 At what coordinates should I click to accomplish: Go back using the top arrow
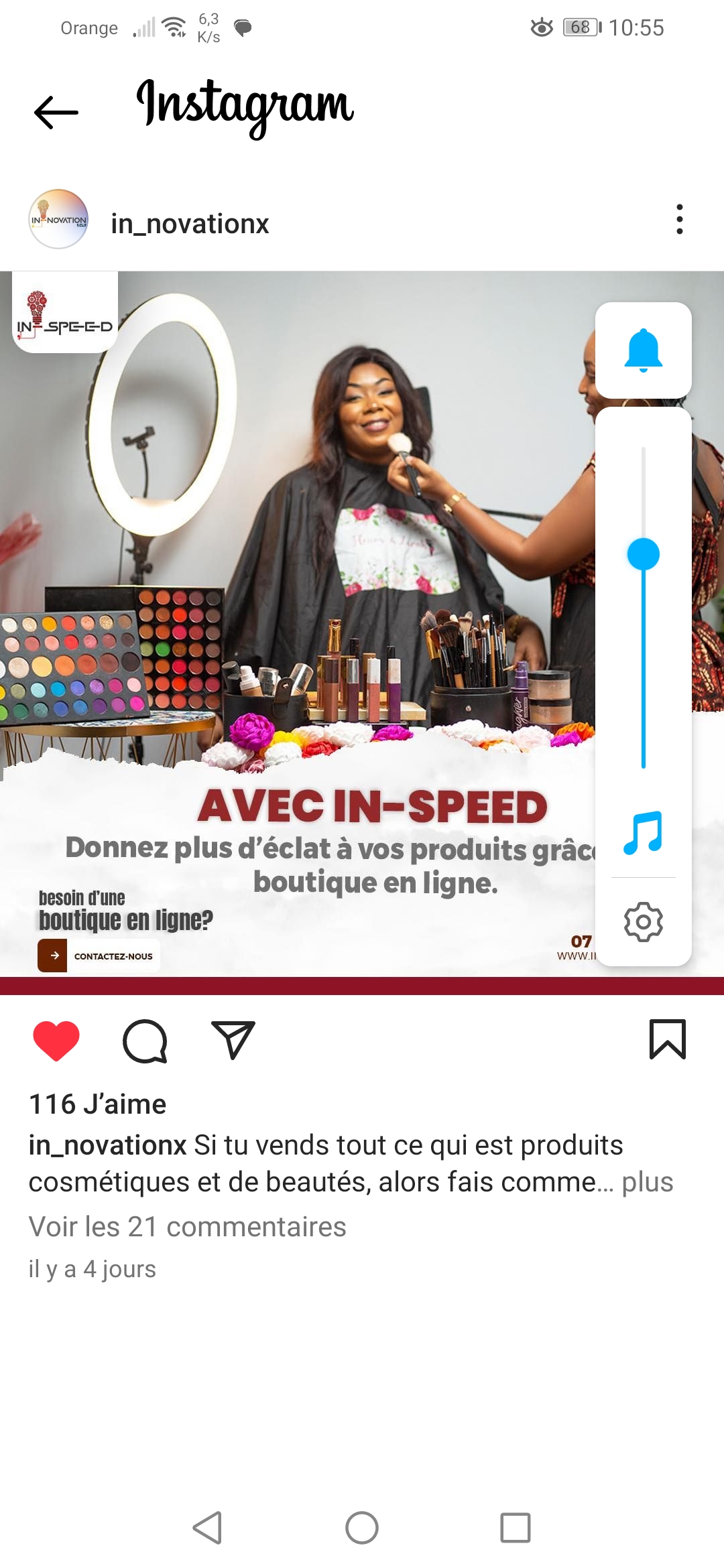coord(56,112)
